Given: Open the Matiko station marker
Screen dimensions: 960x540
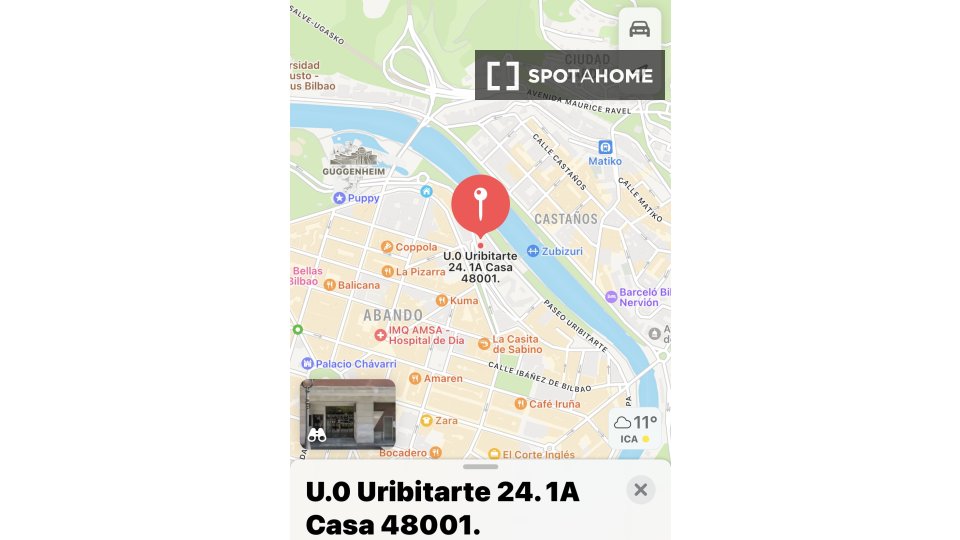Looking at the screenshot, I should [604, 147].
